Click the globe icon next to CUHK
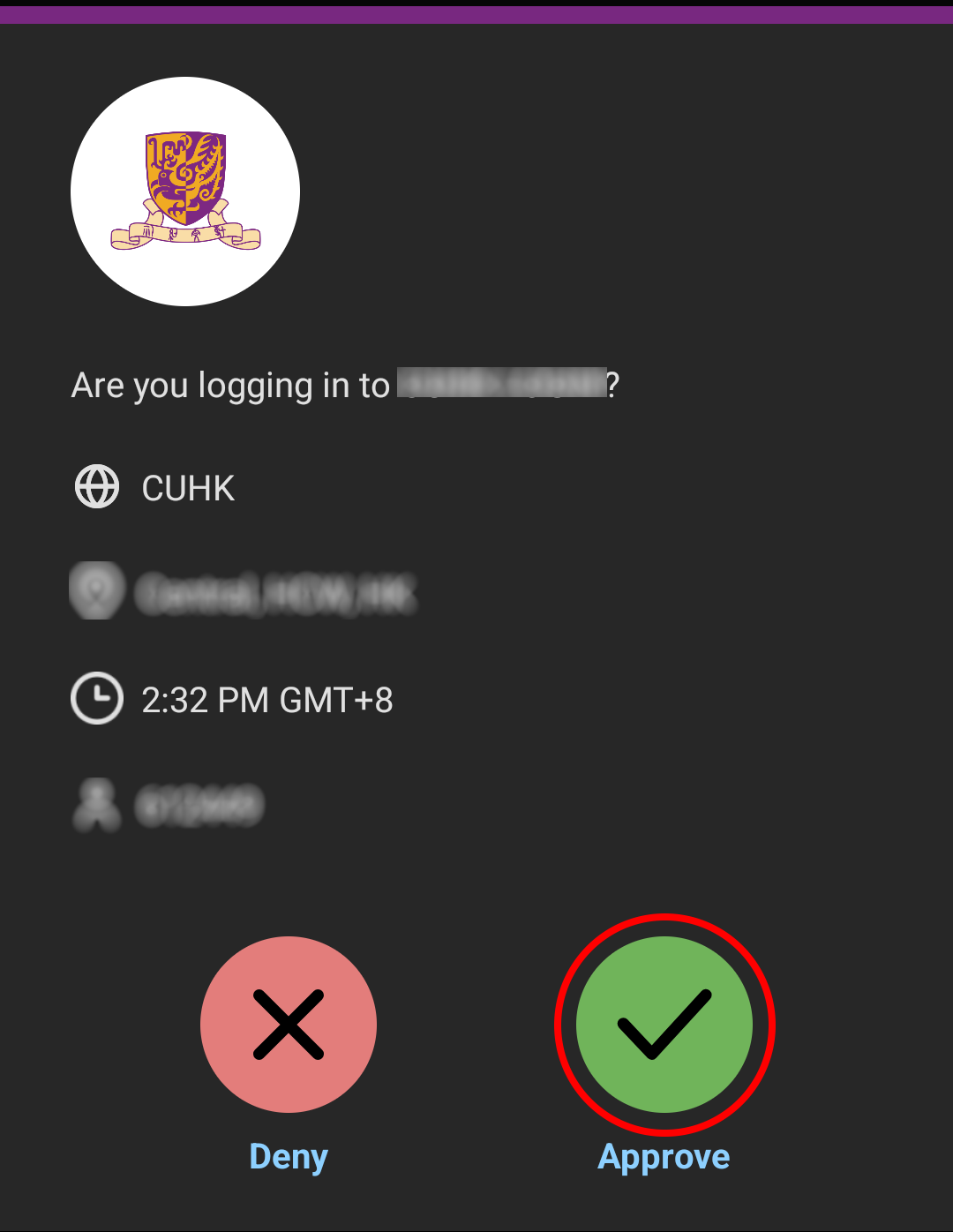The height and width of the screenshot is (1232, 953). click(95, 486)
